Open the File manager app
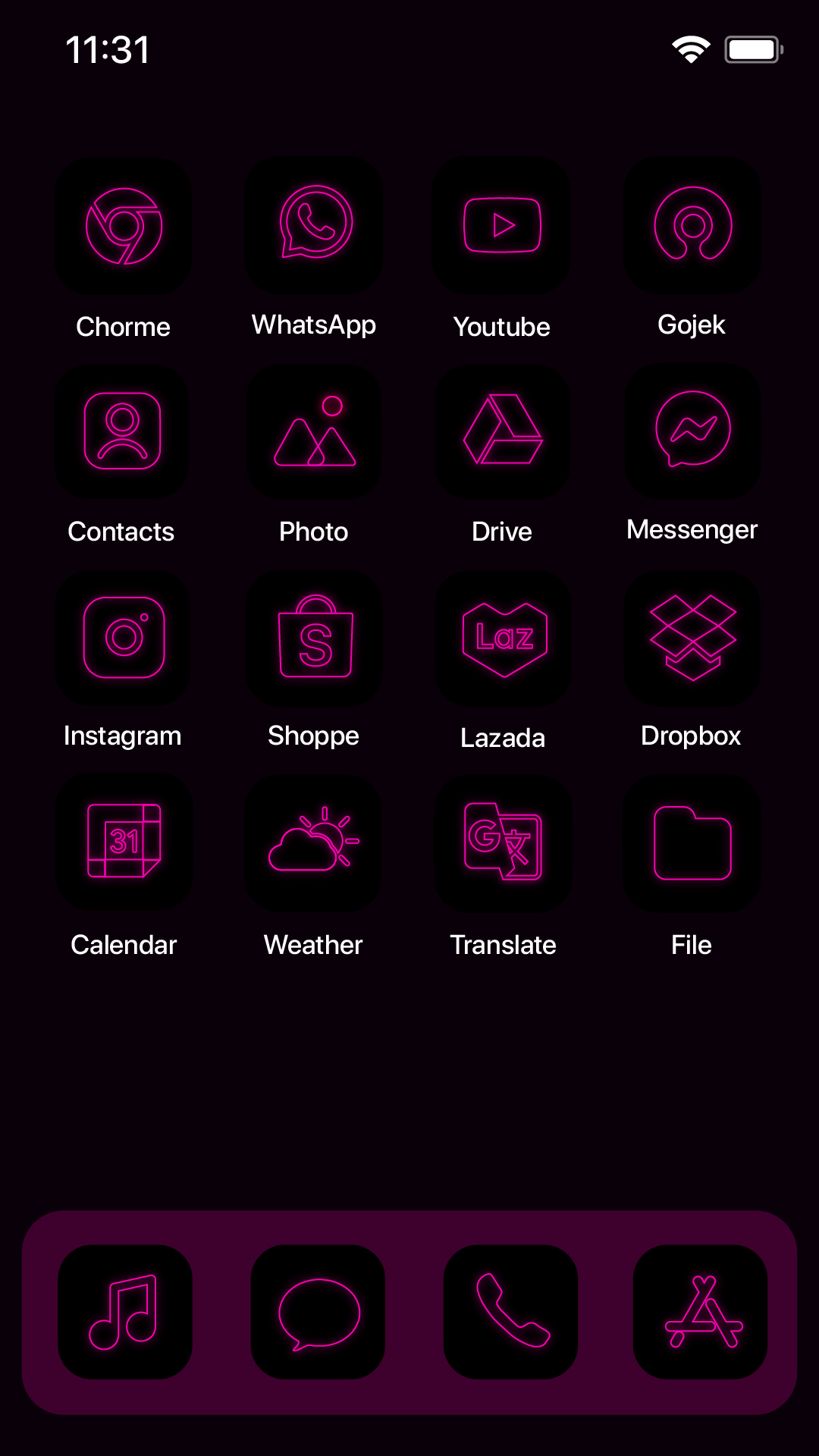This screenshot has height=1456, width=819. pos(691,843)
